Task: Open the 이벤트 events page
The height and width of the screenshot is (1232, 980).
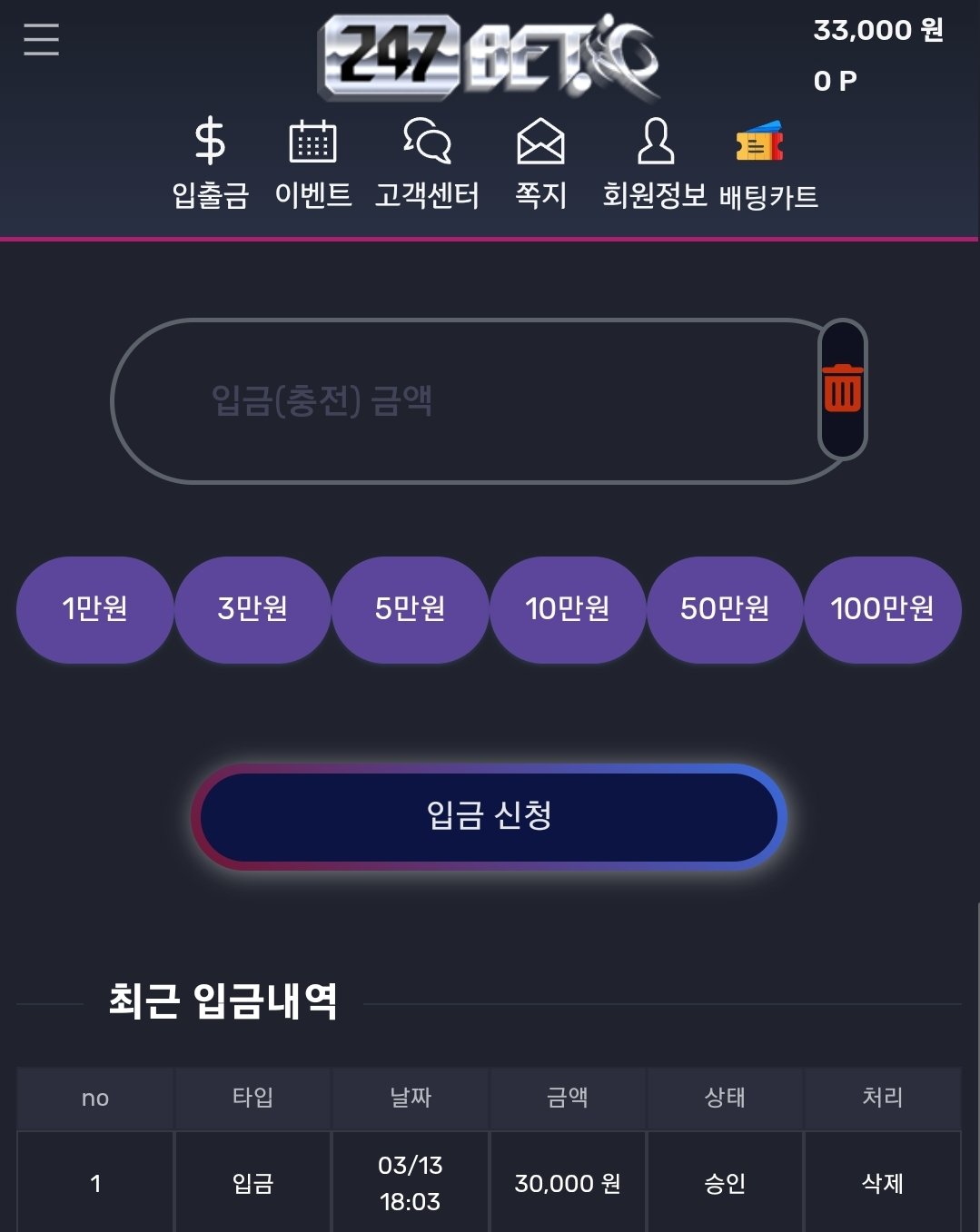Action: (312, 163)
